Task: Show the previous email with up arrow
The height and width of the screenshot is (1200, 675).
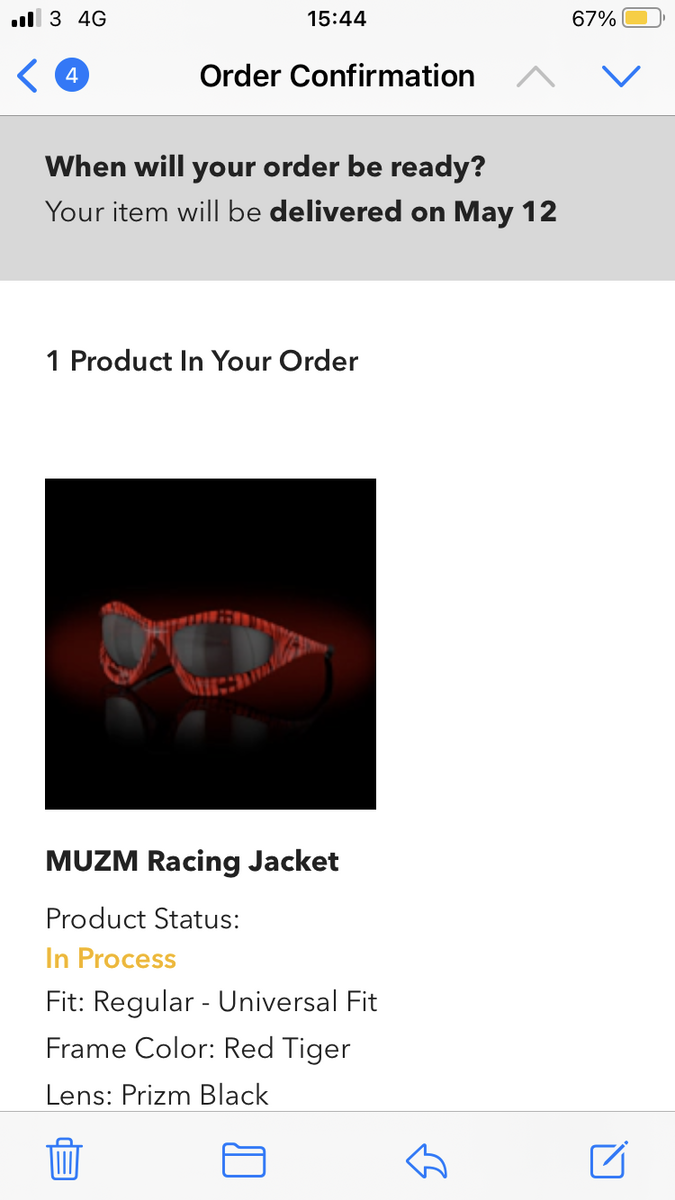Action: click(x=536, y=76)
